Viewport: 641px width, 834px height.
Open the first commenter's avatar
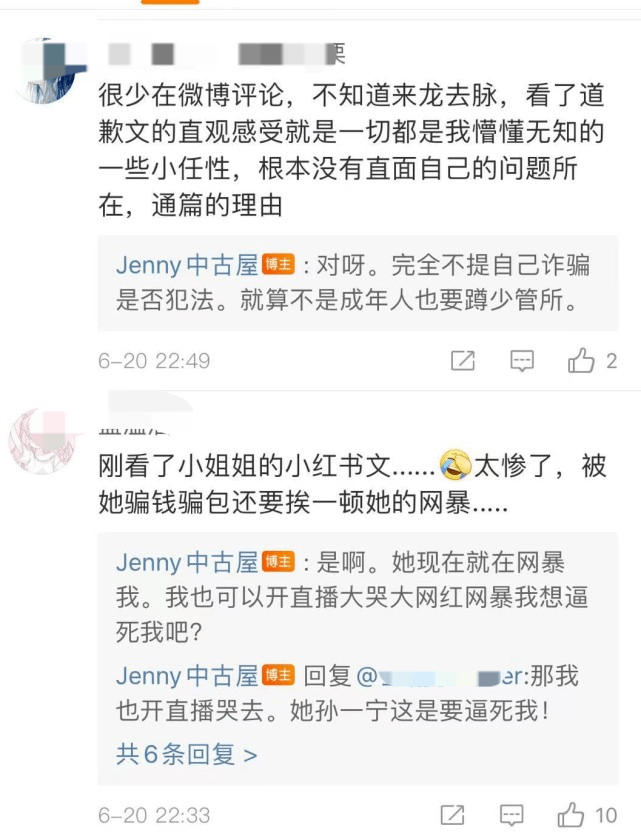[x=45, y=73]
